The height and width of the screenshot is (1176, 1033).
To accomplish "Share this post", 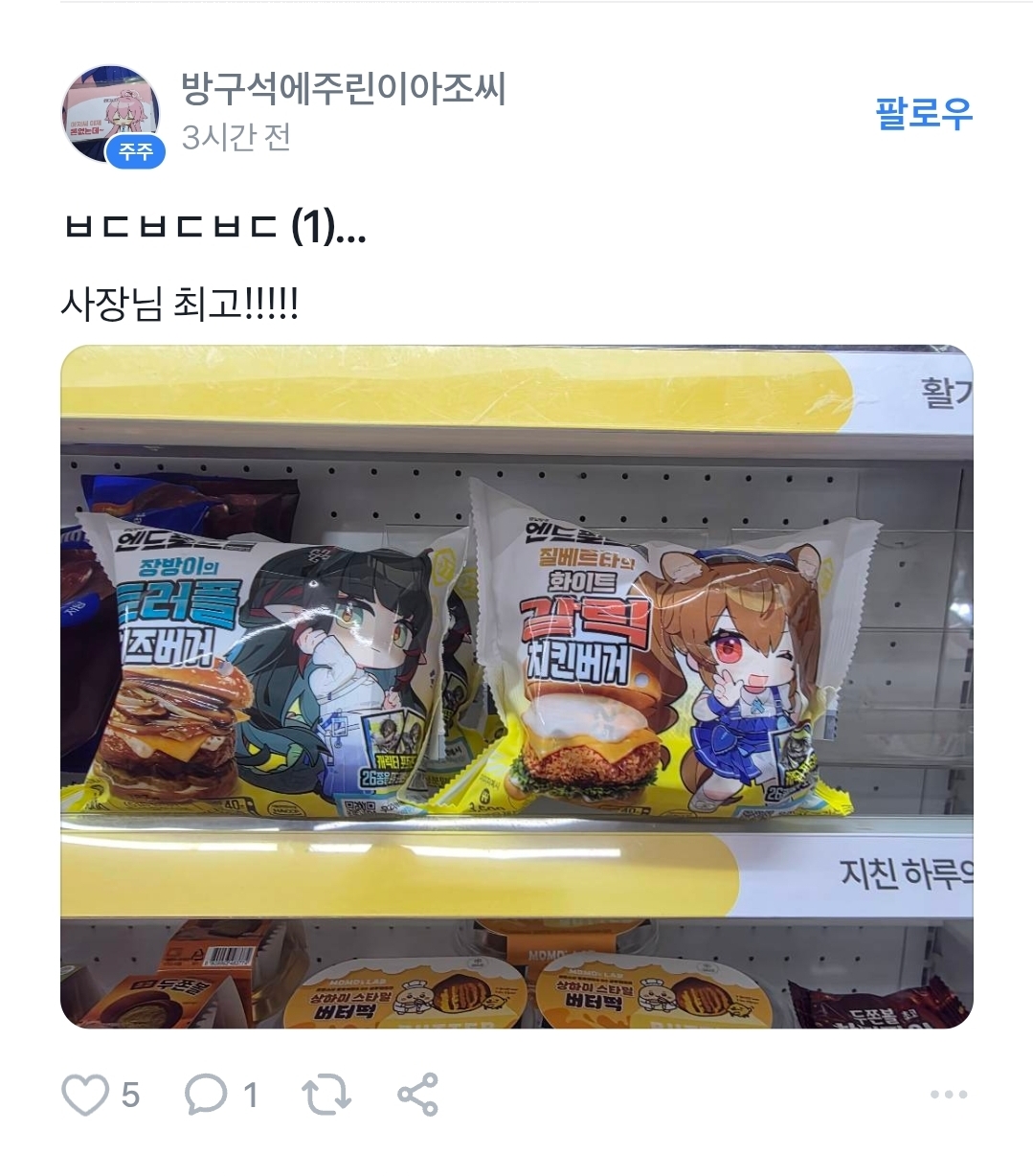I will pos(417,1095).
